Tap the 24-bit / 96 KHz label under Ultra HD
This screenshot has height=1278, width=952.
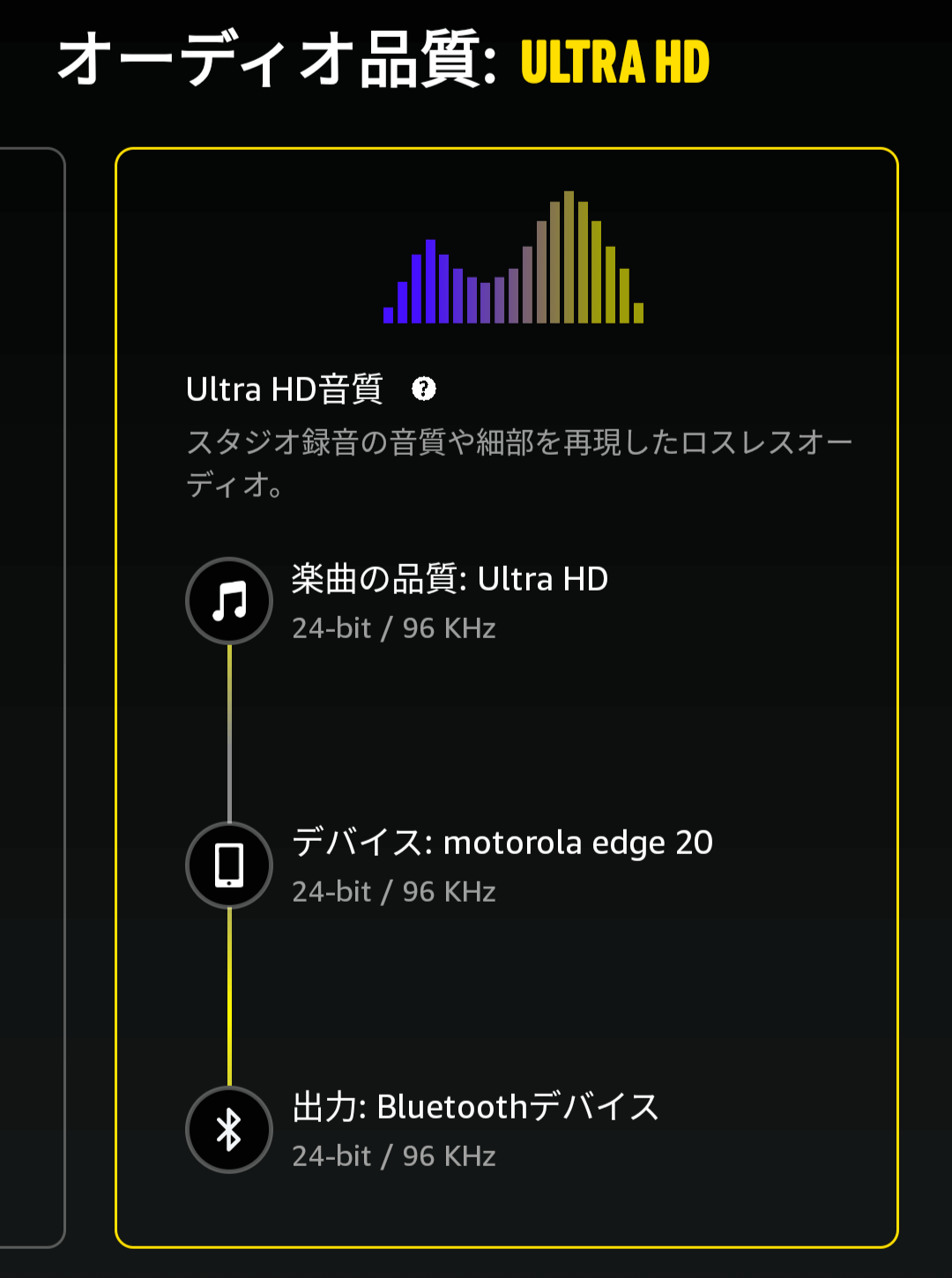[x=394, y=628]
